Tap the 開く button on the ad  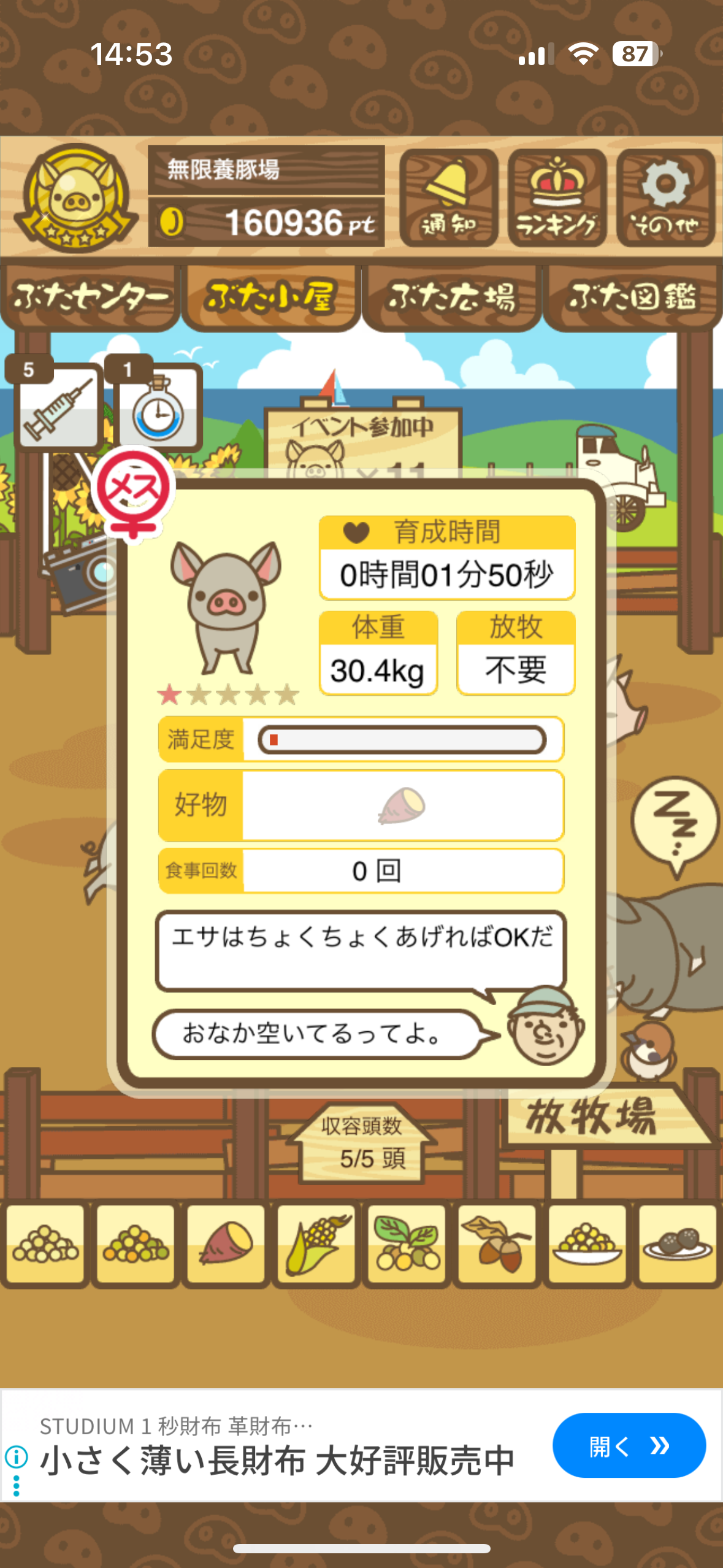(x=629, y=1446)
